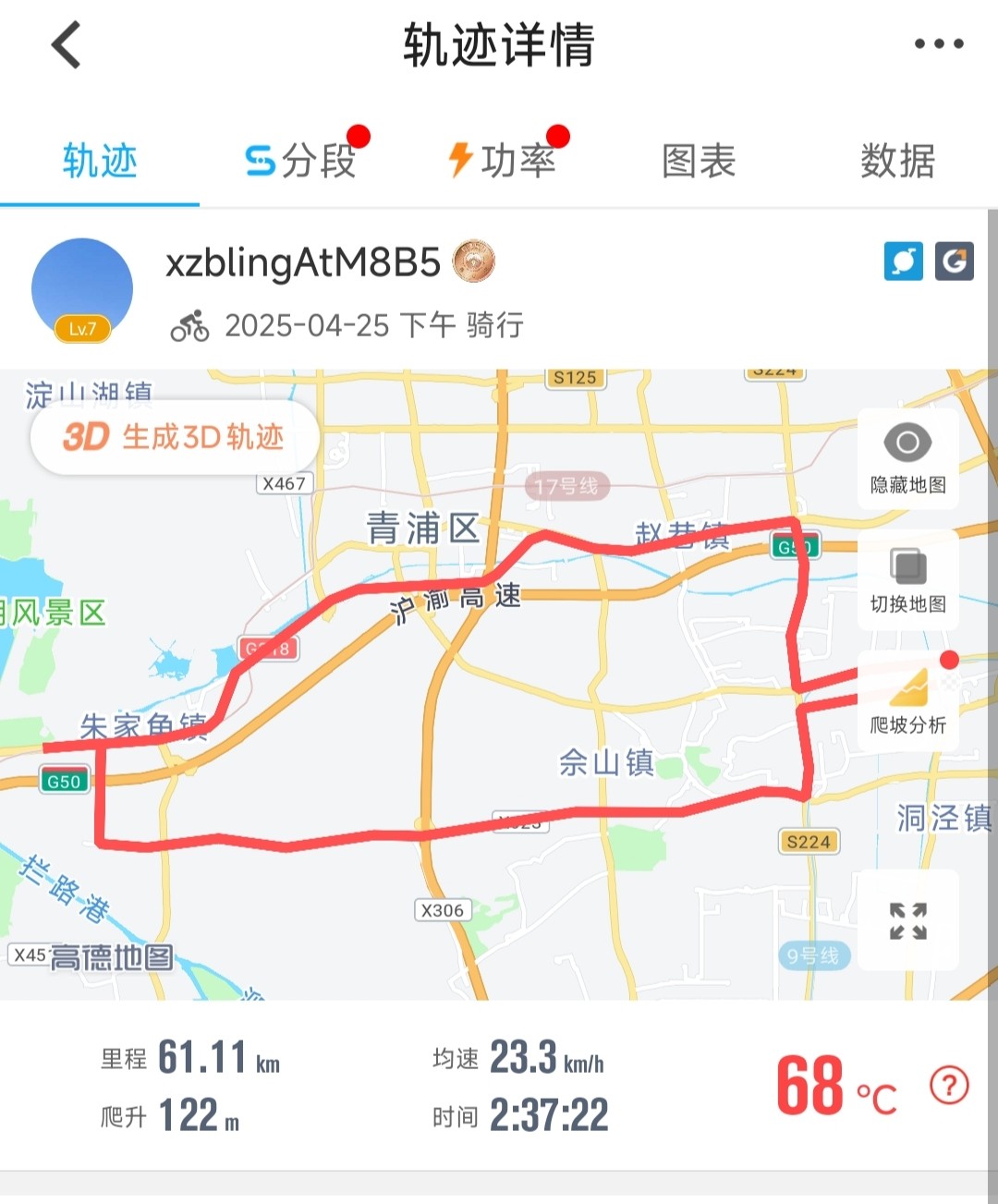Open the temperature help question mark
Viewport: 998px width, 1204px height.
coord(949,1085)
